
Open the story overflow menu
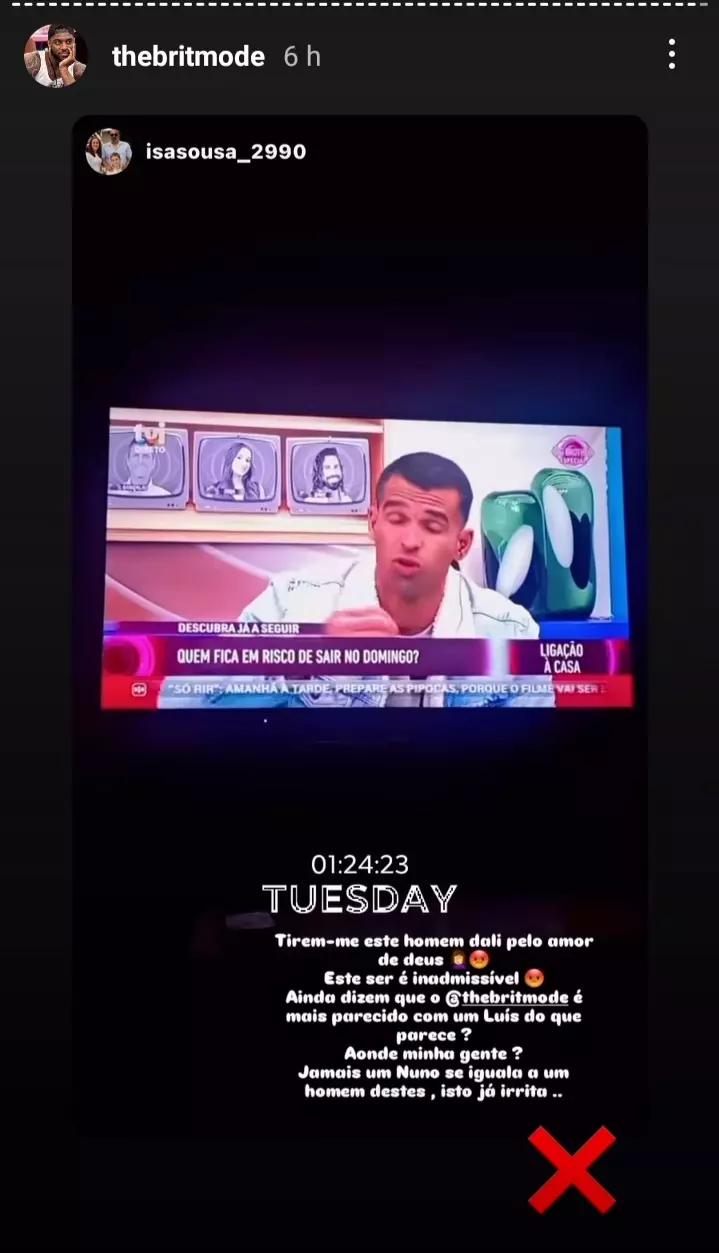pos(672,55)
